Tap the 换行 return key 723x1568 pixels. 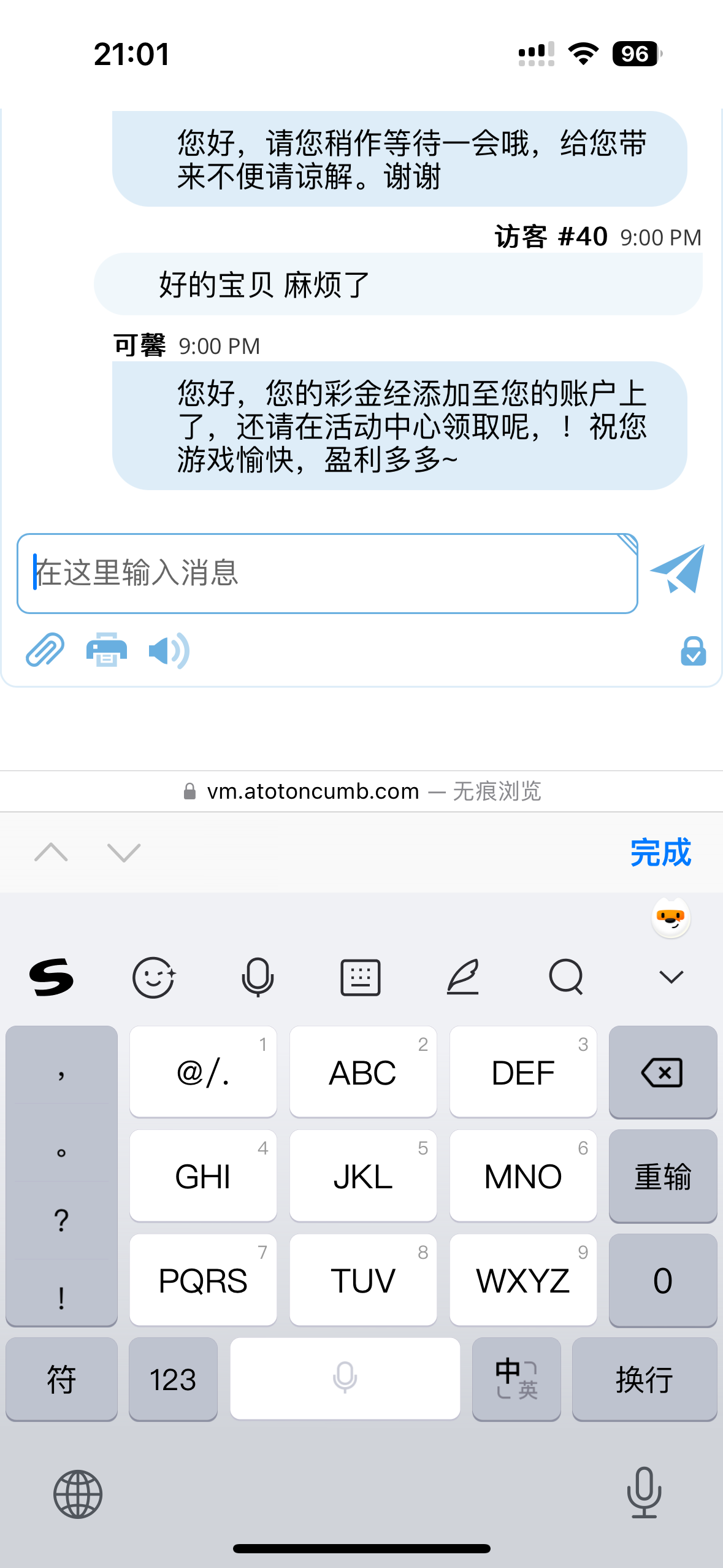[645, 1378]
